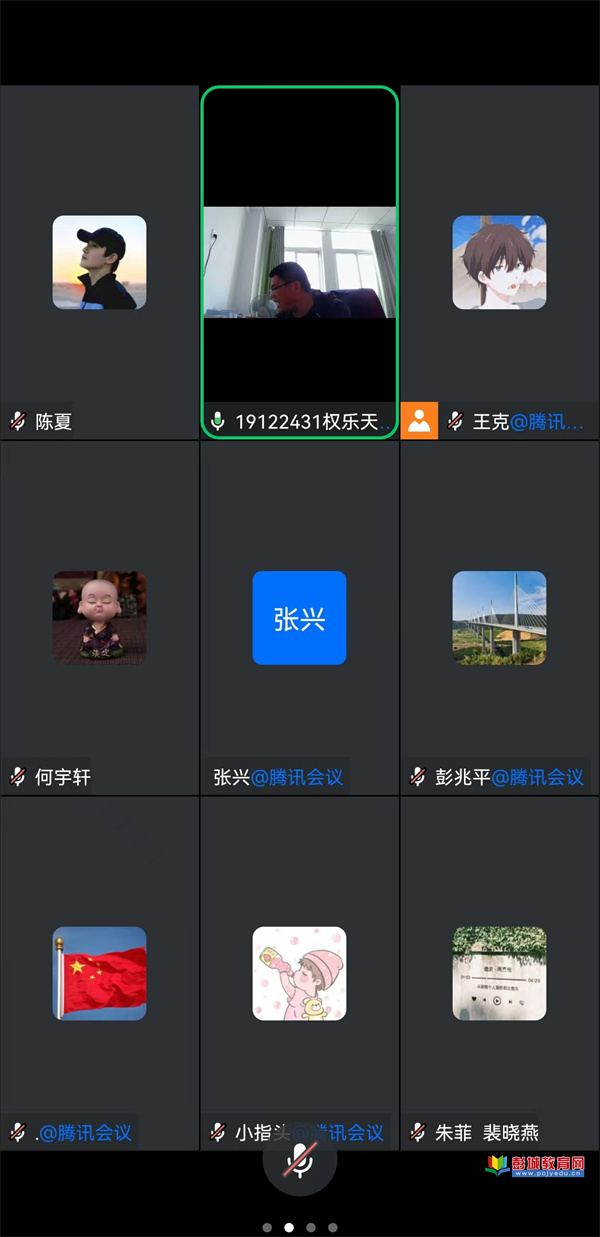Select participant tile 小指头
600x1237 pixels.
299,973
